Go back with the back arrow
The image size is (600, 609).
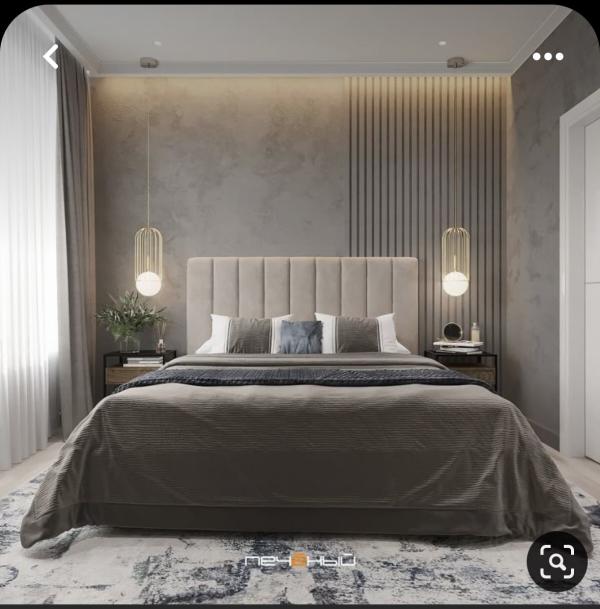point(51,57)
